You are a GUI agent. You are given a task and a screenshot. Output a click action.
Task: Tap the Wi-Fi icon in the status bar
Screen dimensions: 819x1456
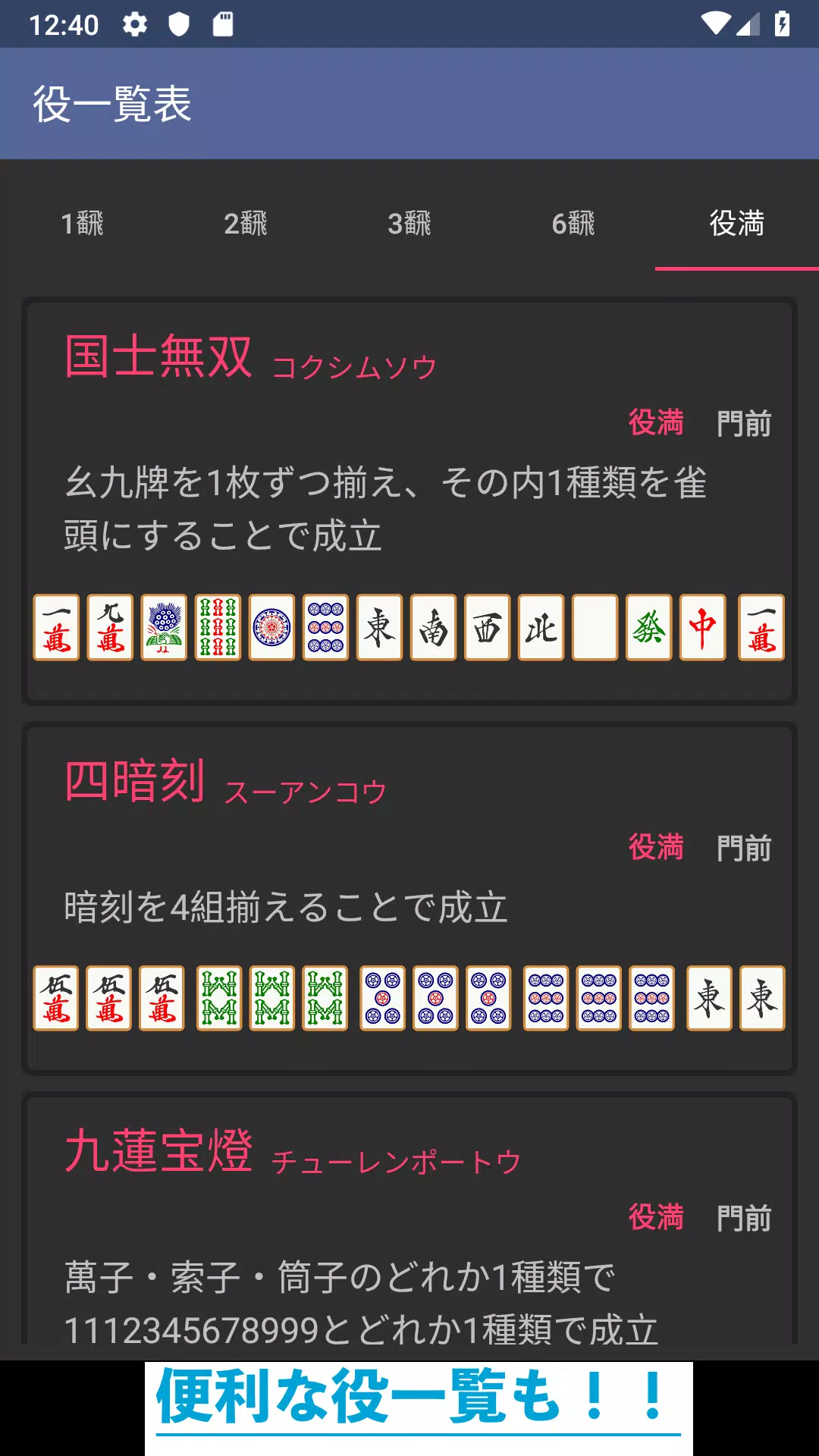[x=716, y=23]
